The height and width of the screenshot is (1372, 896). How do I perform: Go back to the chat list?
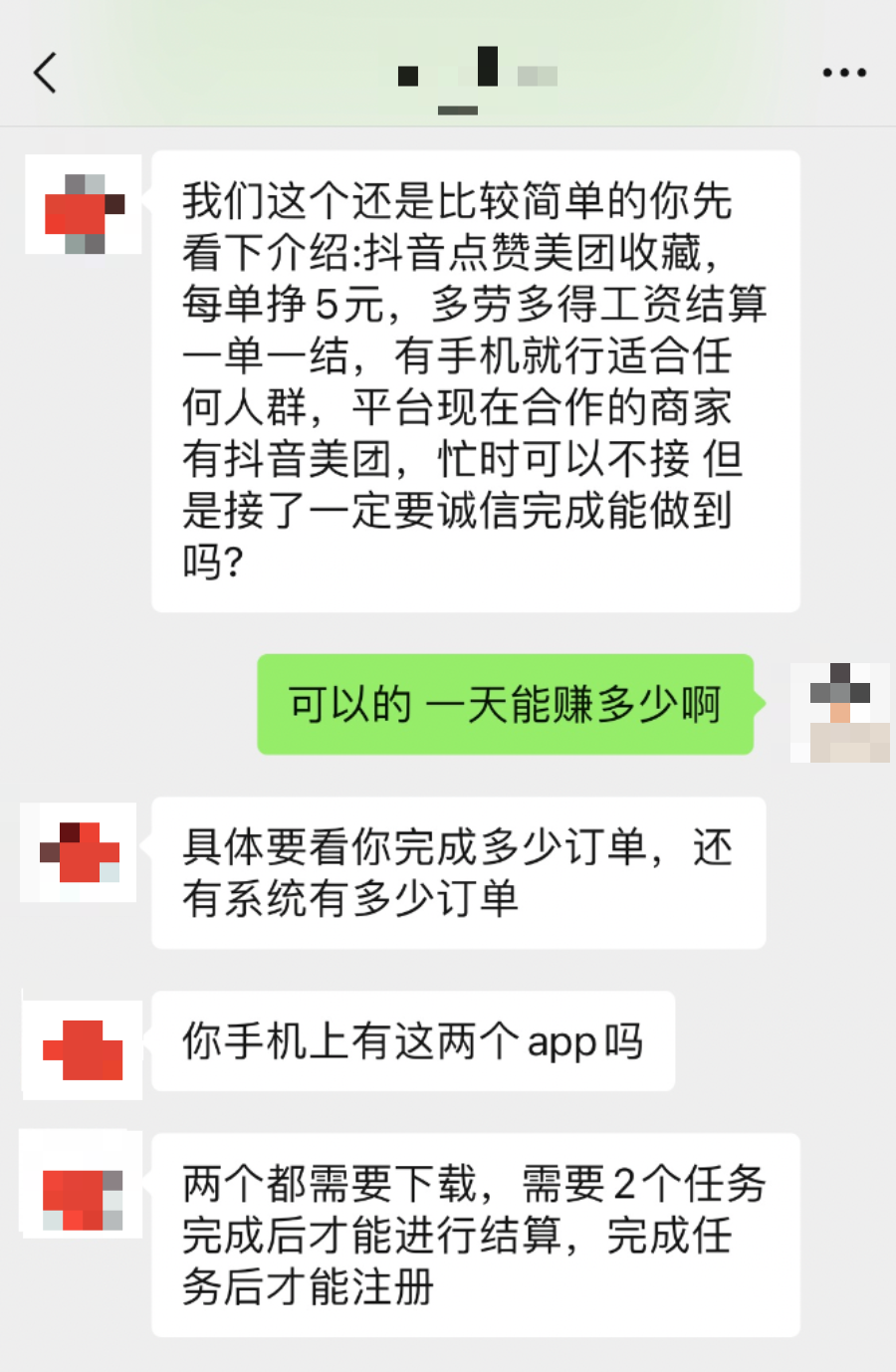[45, 73]
